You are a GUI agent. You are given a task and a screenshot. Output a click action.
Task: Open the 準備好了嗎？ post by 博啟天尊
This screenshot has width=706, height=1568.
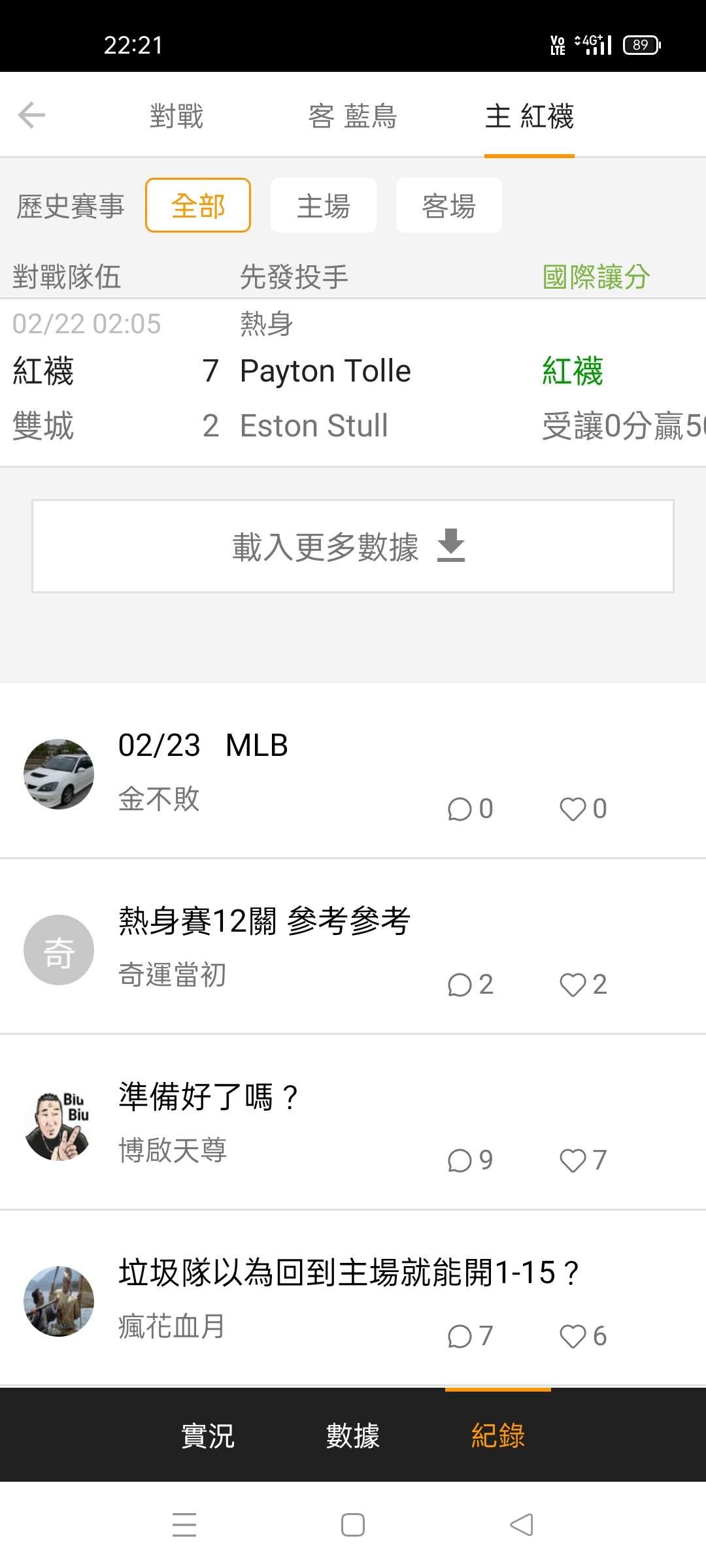[x=209, y=1097]
